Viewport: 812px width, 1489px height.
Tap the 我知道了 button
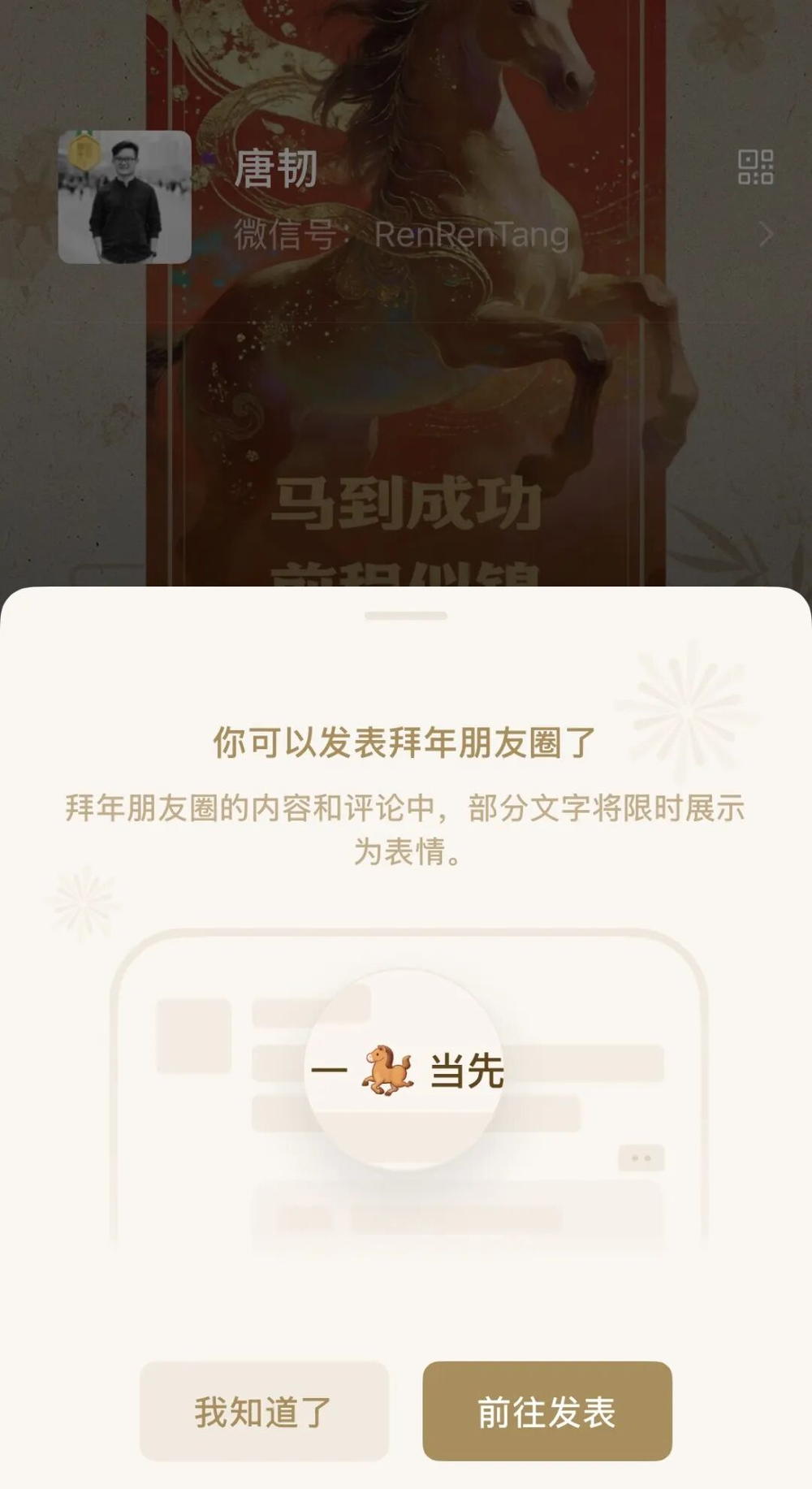pos(264,1412)
